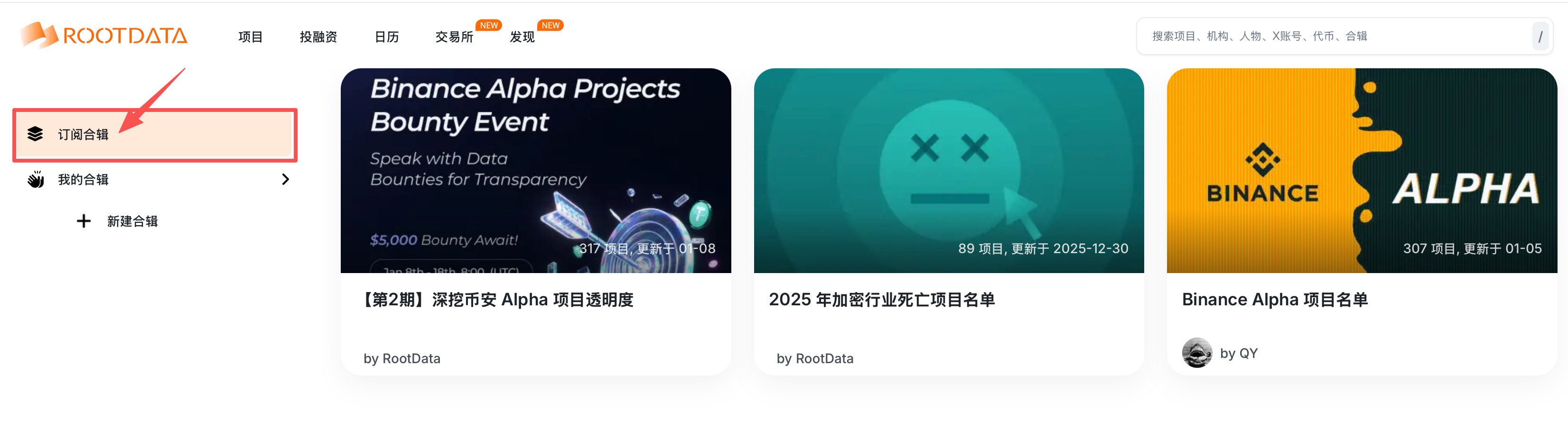This screenshot has height=439, width=1568.
Task: Open the 交易所 section
Action: click(454, 37)
